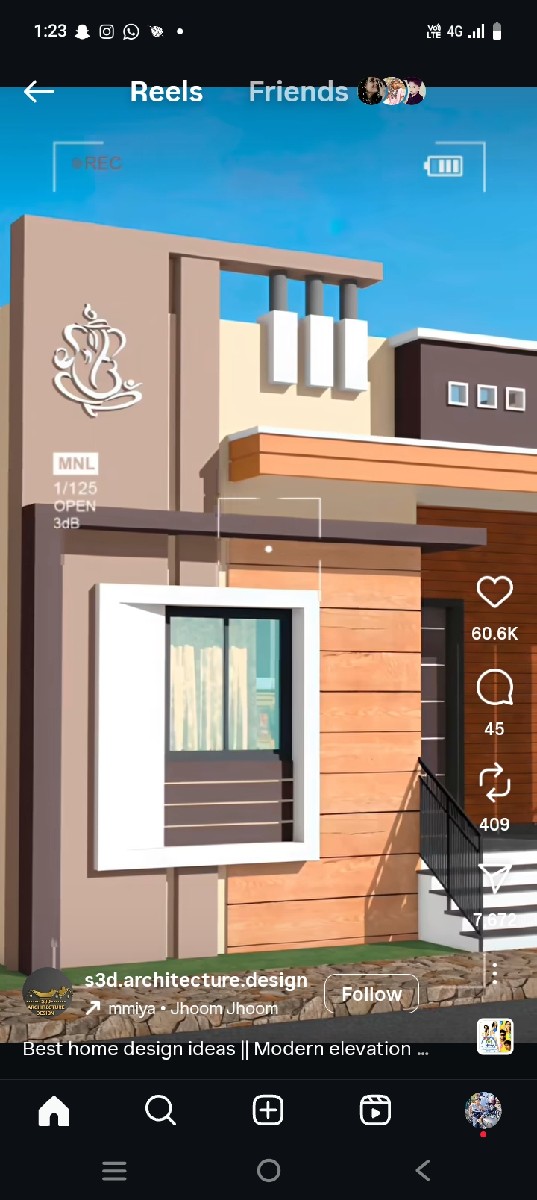Open the Search and explore tab

point(160,1110)
